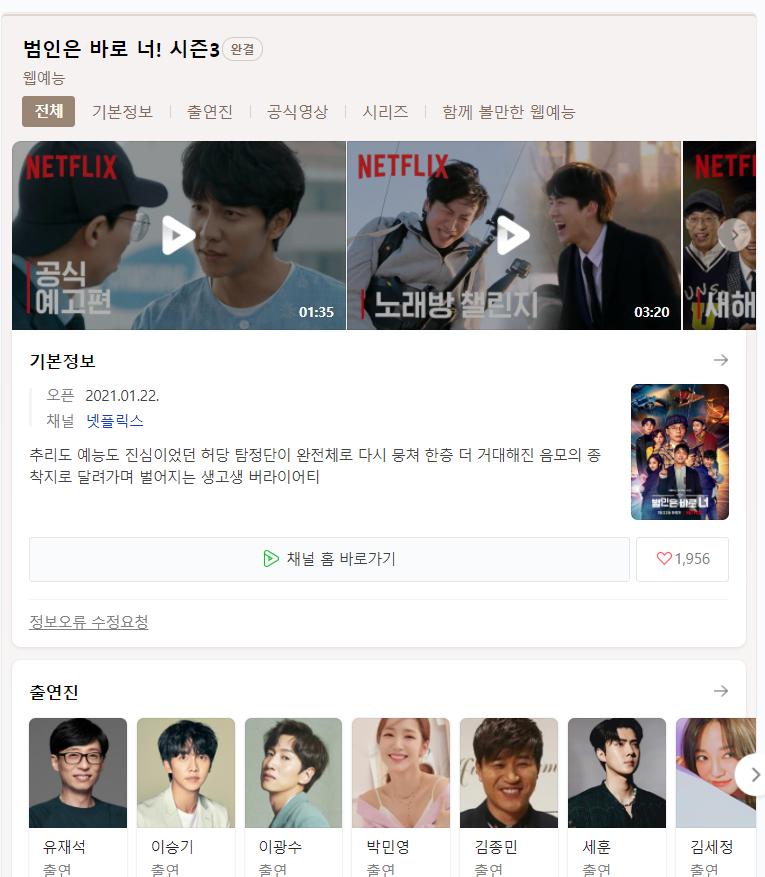Tap 채널 홈 바로가기 button
Screen dimensions: 765x877
[329, 559]
